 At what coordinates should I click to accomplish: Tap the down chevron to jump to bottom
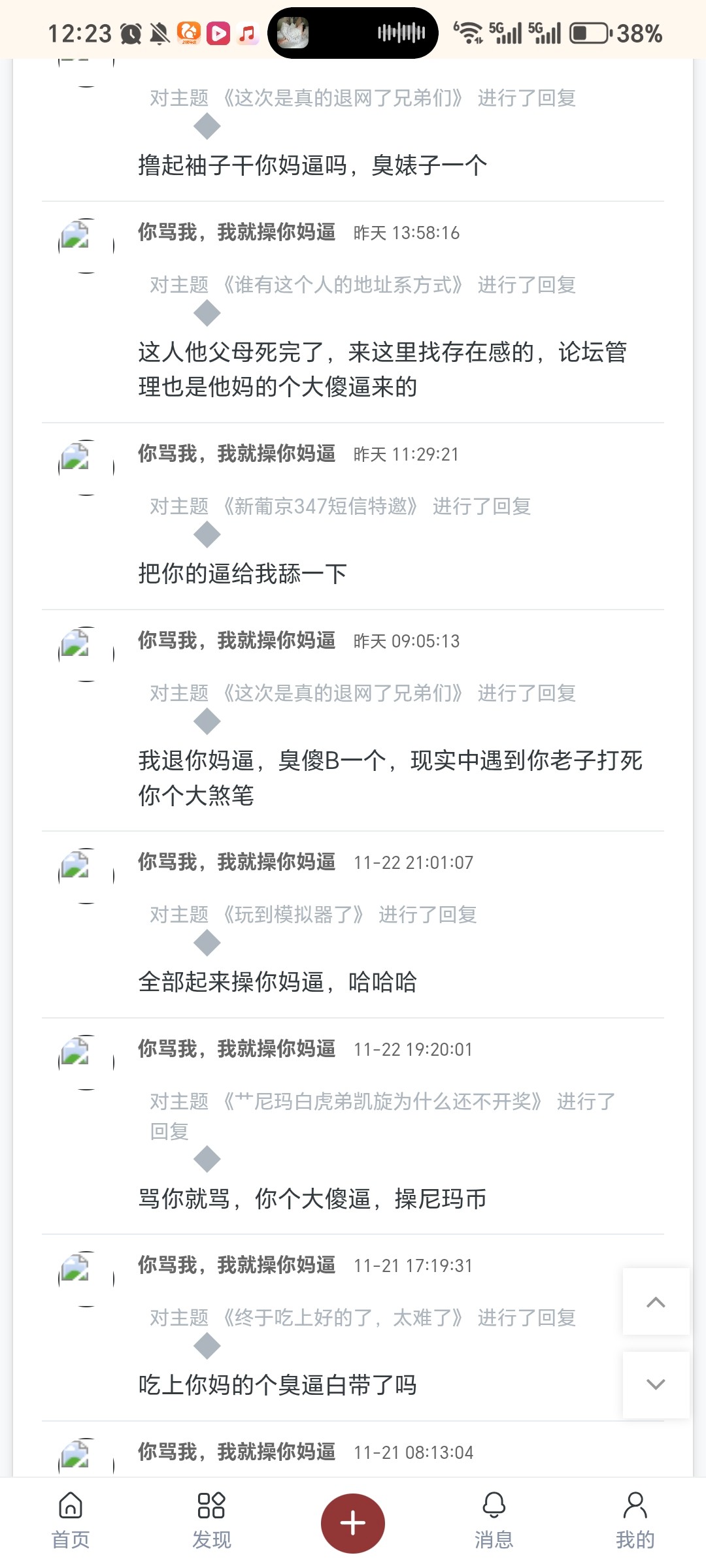(x=656, y=1385)
